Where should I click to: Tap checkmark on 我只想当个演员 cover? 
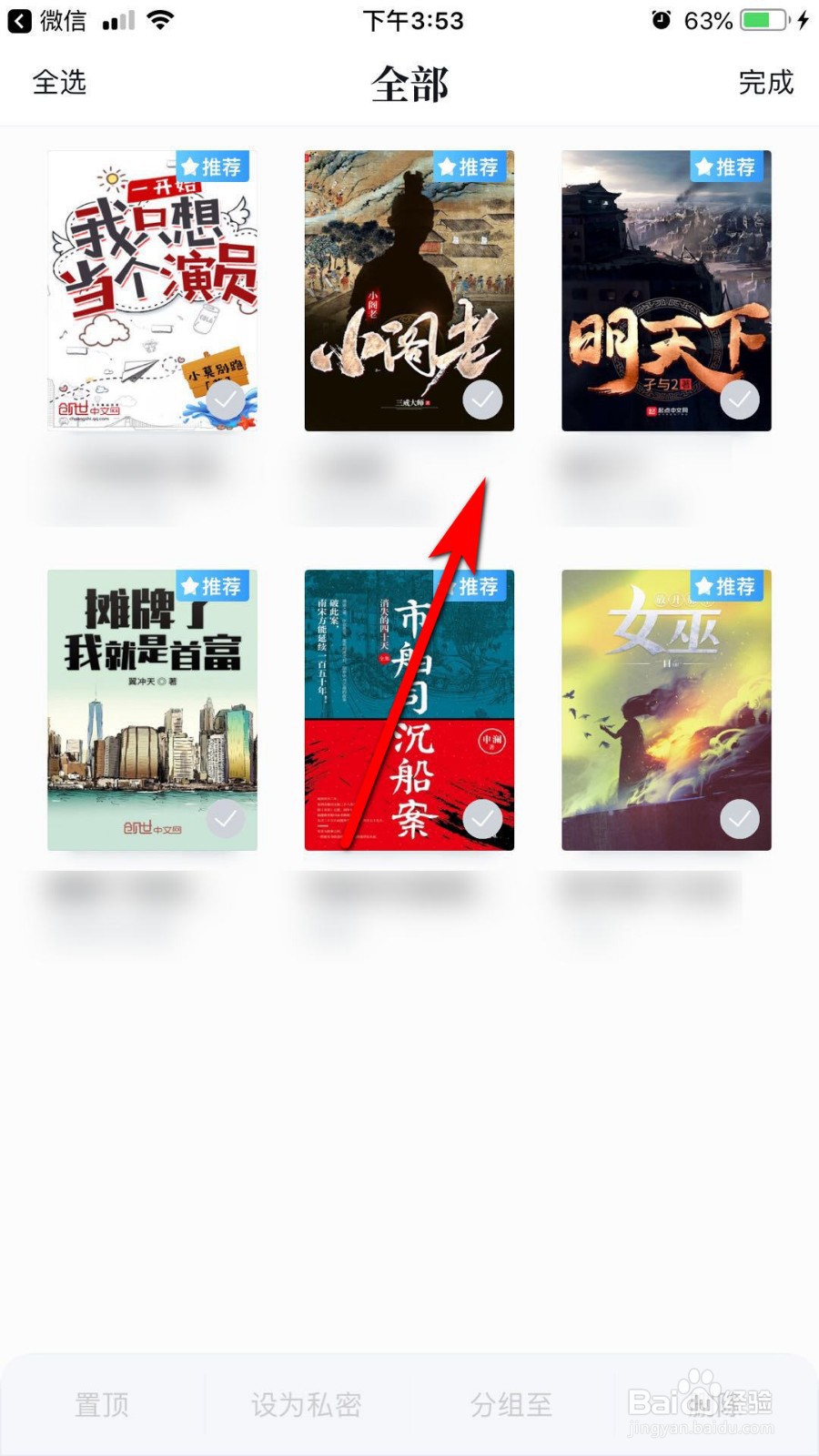pyautogui.click(x=225, y=398)
